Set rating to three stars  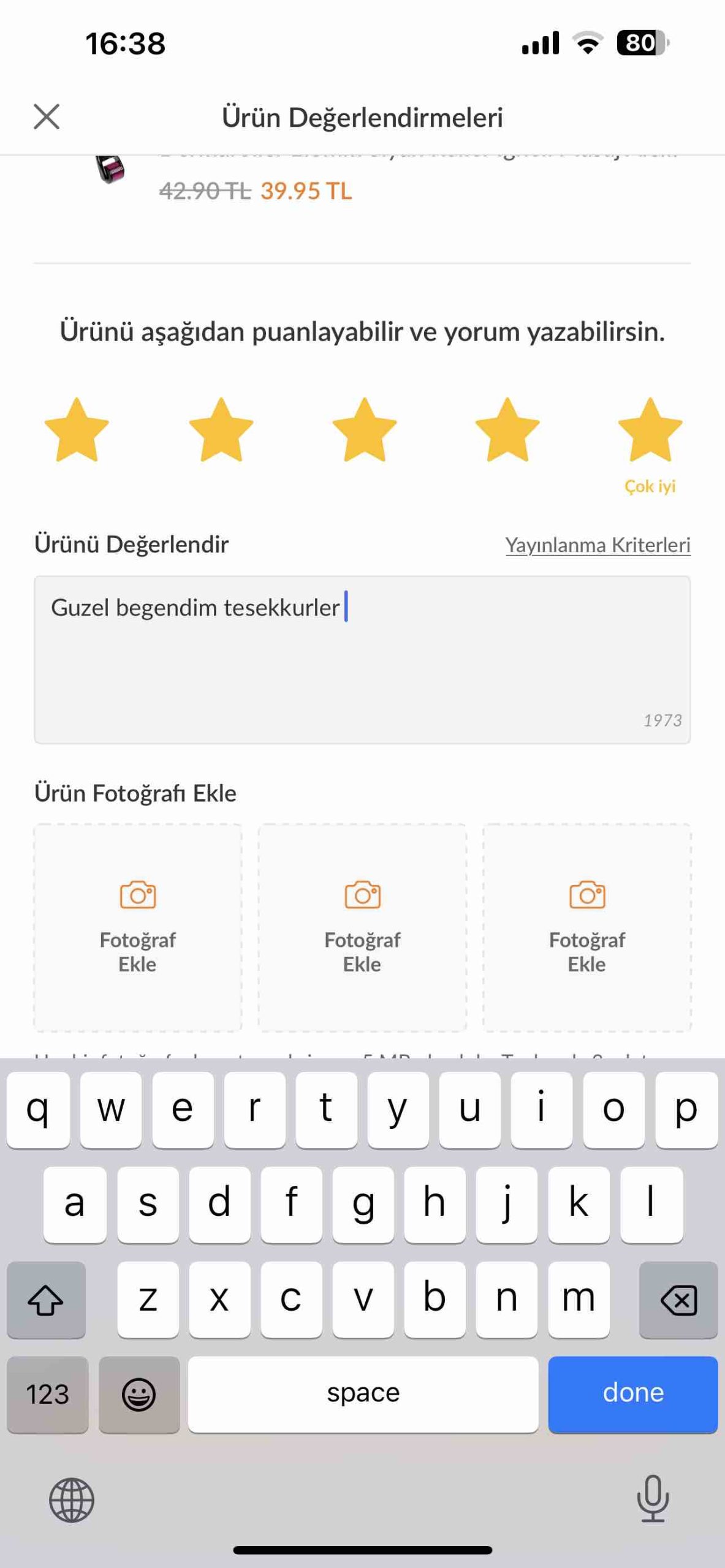coord(364,430)
